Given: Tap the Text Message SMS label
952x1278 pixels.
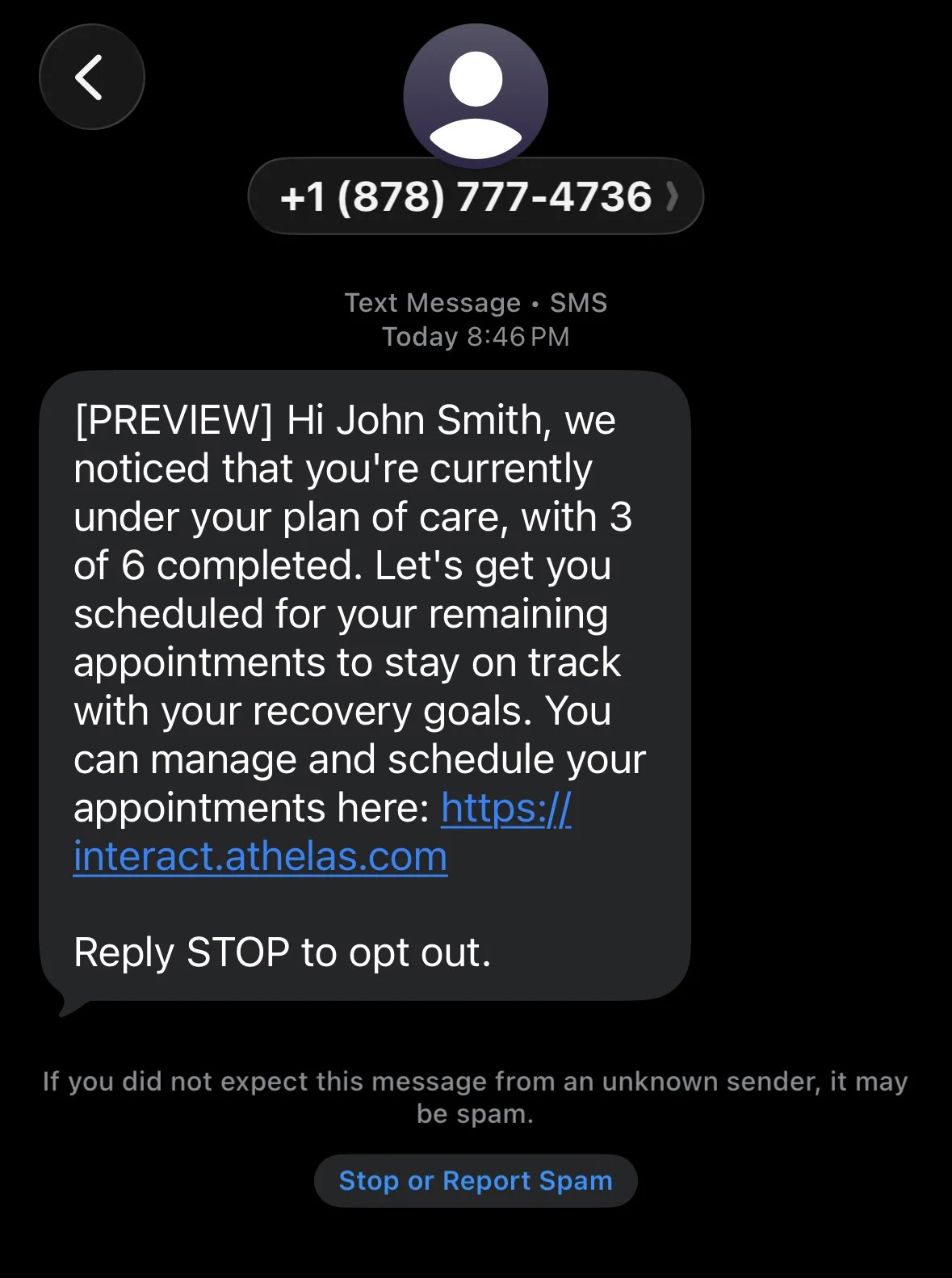Looking at the screenshot, I should coord(475,302).
